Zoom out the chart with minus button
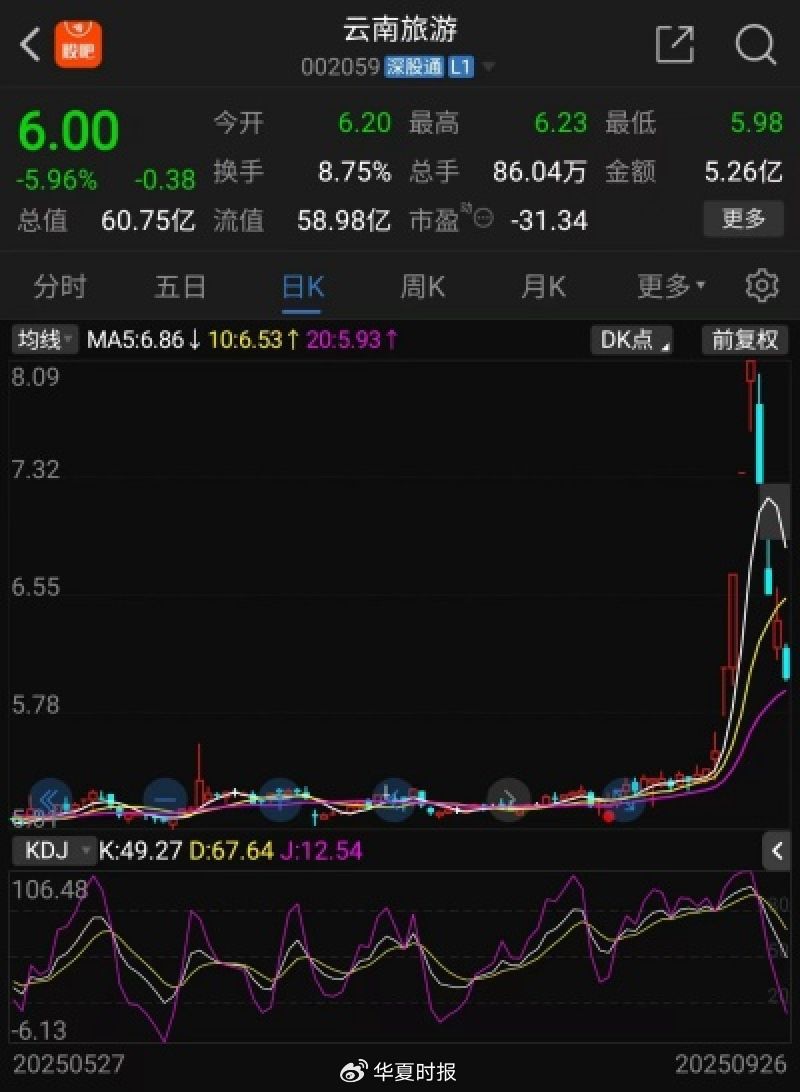 tap(166, 799)
